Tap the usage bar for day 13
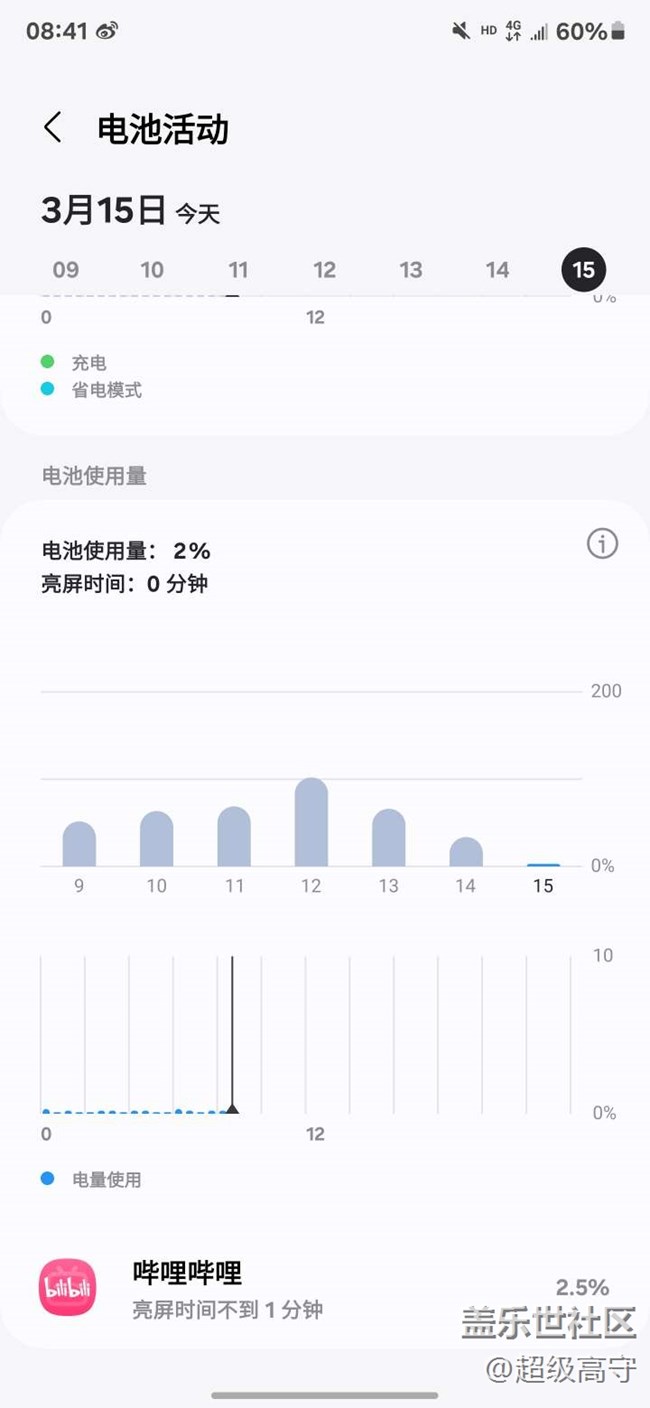Screen dimensions: 650x1408 388,838
